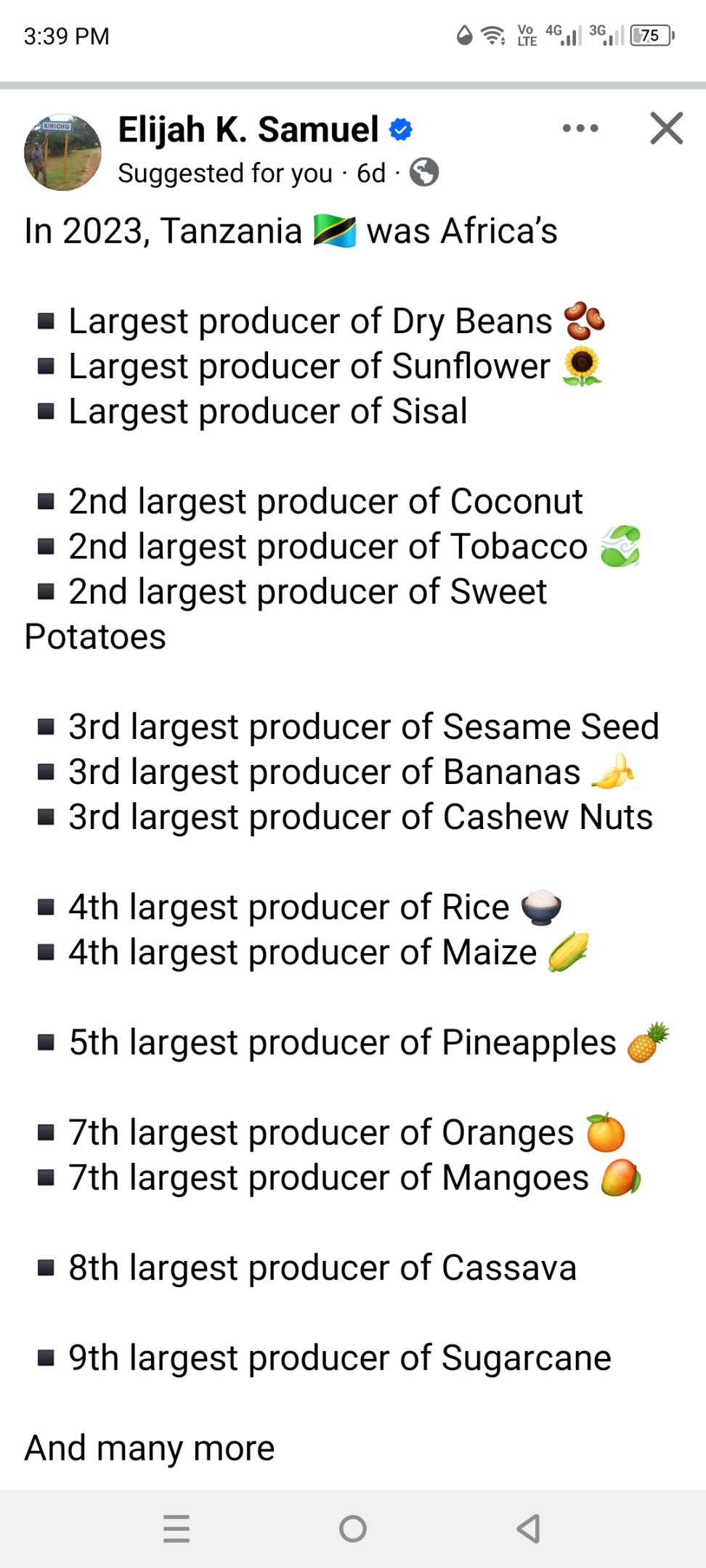Open Elijah K. Samuel's profile picture
706x1568 pixels.
(x=62, y=152)
